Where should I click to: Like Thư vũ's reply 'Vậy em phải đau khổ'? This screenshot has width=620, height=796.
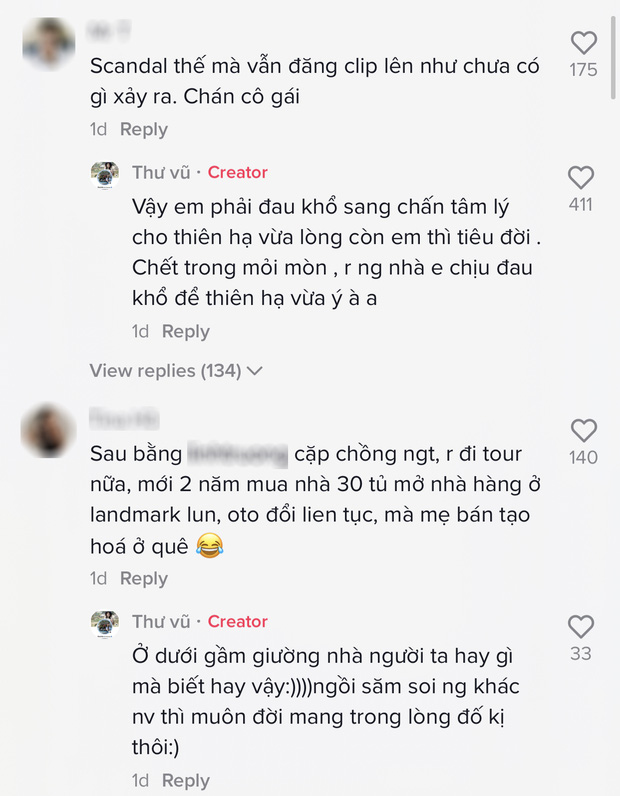coord(580,178)
